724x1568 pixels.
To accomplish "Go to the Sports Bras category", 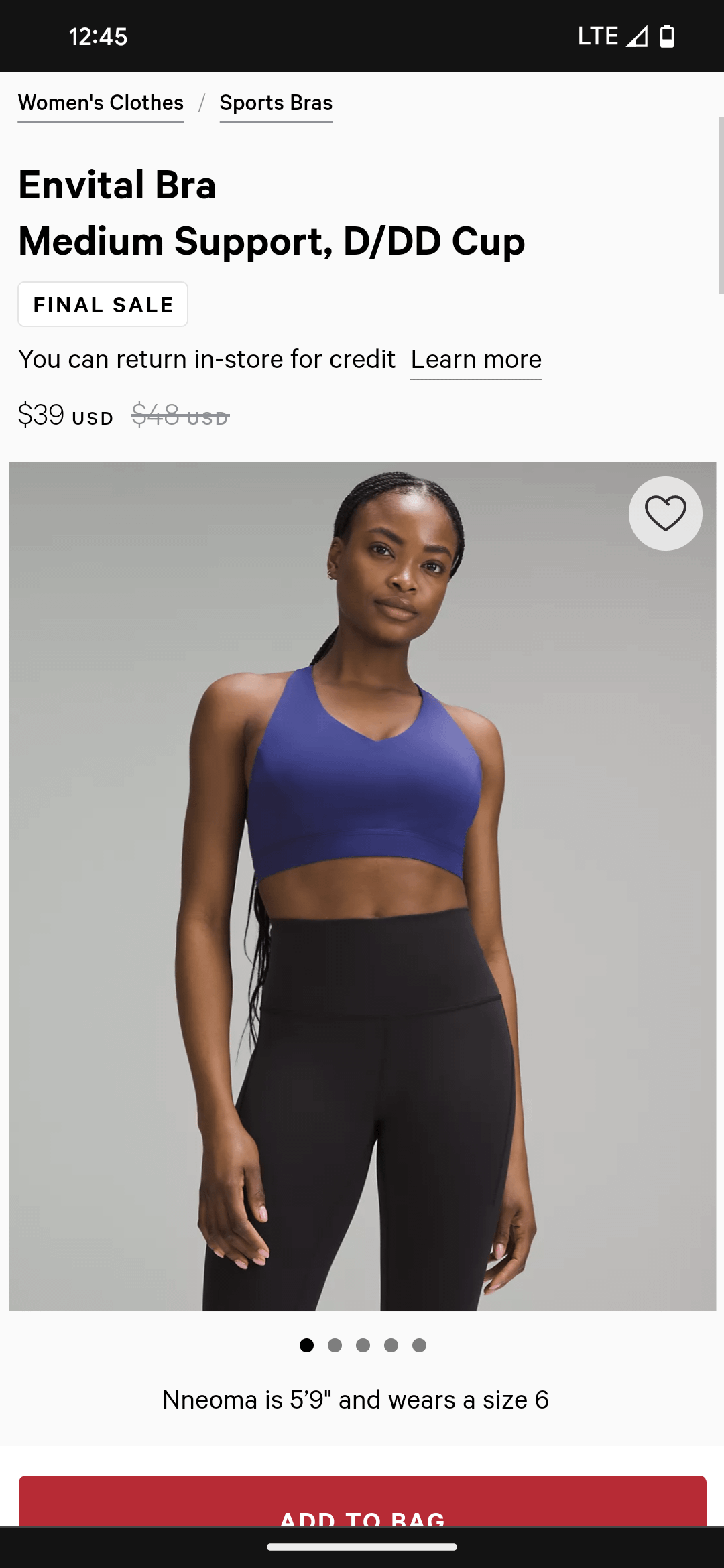I will (x=276, y=103).
